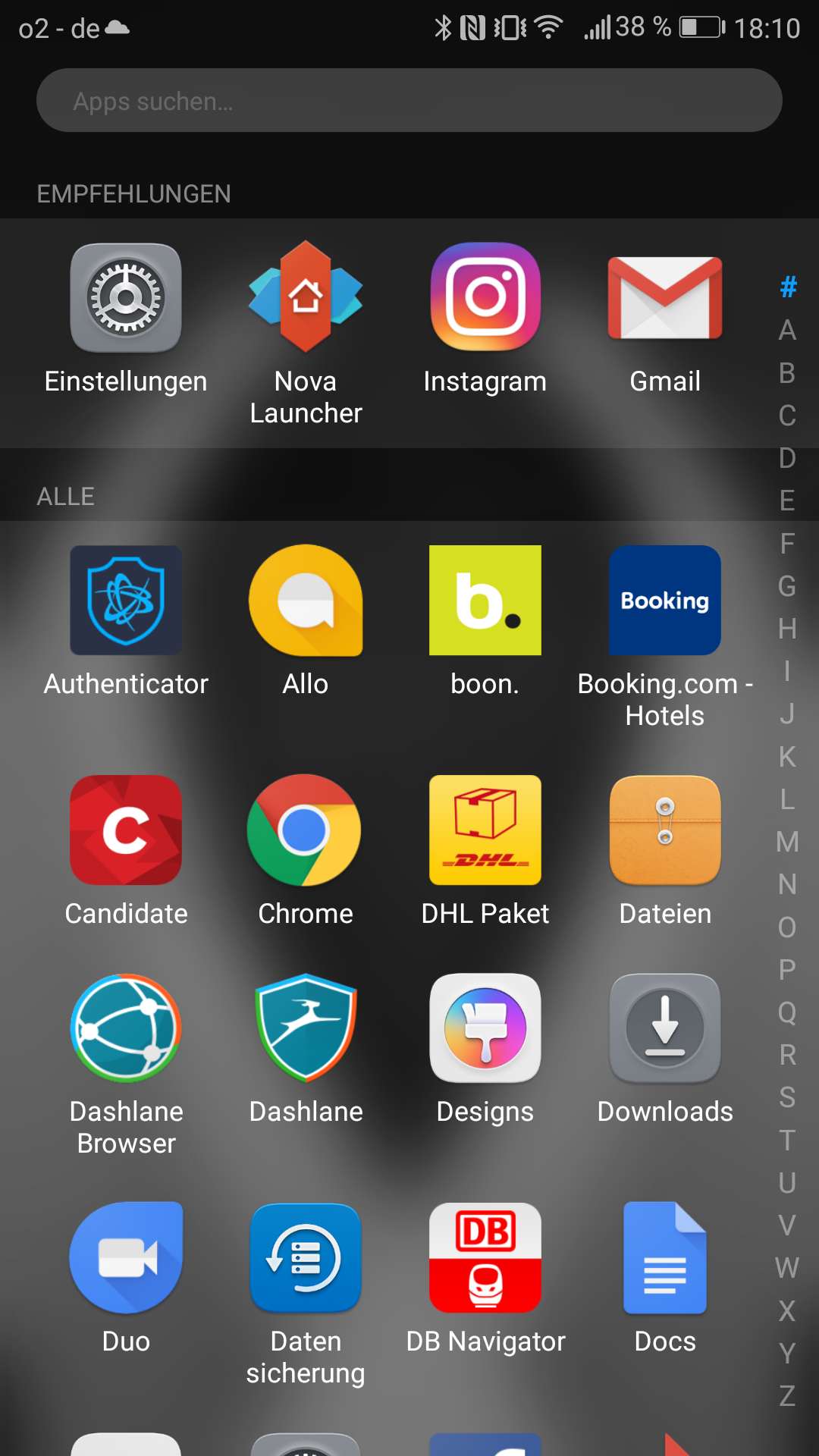Open Google Docs app
The image size is (819, 1456).
[665, 1258]
